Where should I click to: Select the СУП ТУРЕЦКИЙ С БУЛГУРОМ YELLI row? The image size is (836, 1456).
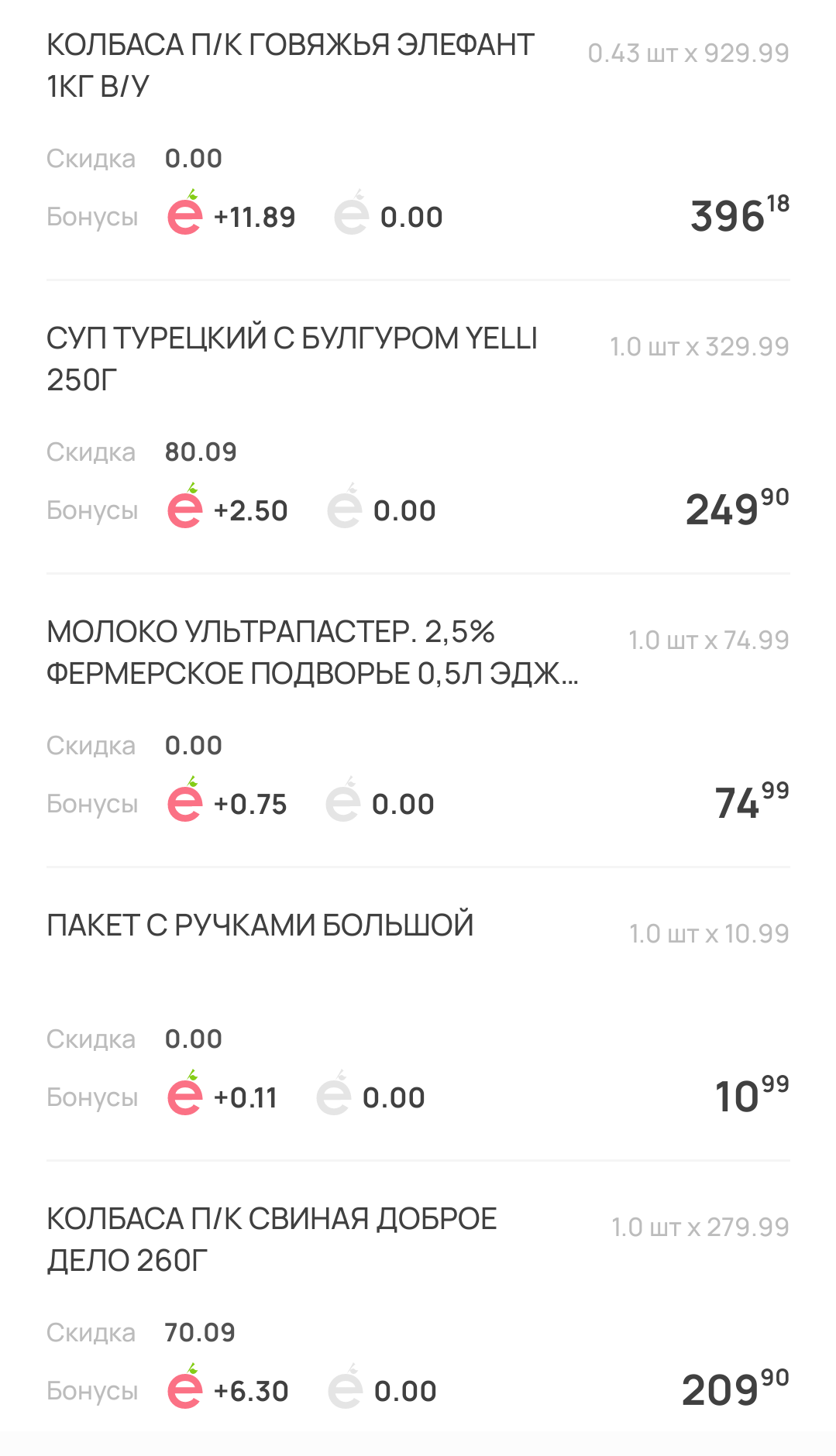coord(292,359)
